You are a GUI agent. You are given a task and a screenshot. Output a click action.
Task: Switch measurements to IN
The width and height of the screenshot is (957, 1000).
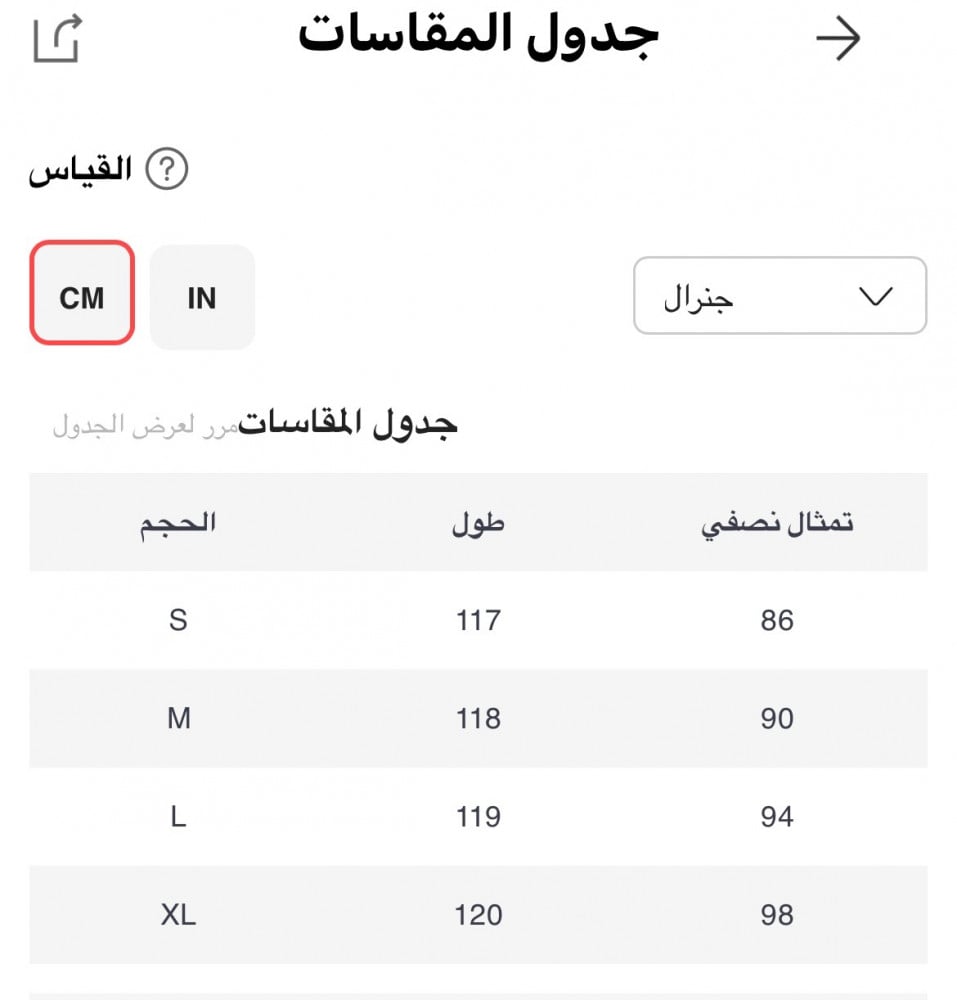(x=202, y=297)
